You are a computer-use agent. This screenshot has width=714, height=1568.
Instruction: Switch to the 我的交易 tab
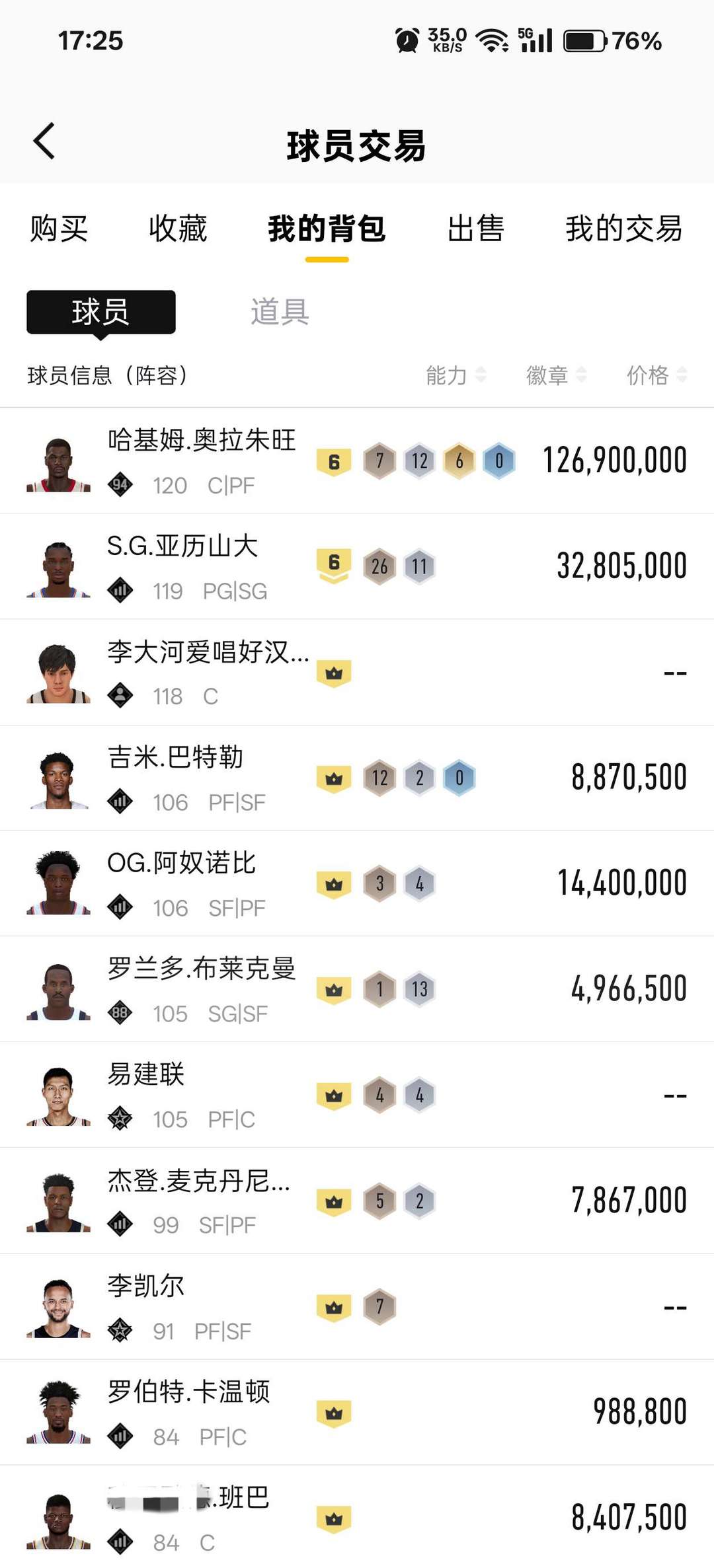click(x=624, y=229)
